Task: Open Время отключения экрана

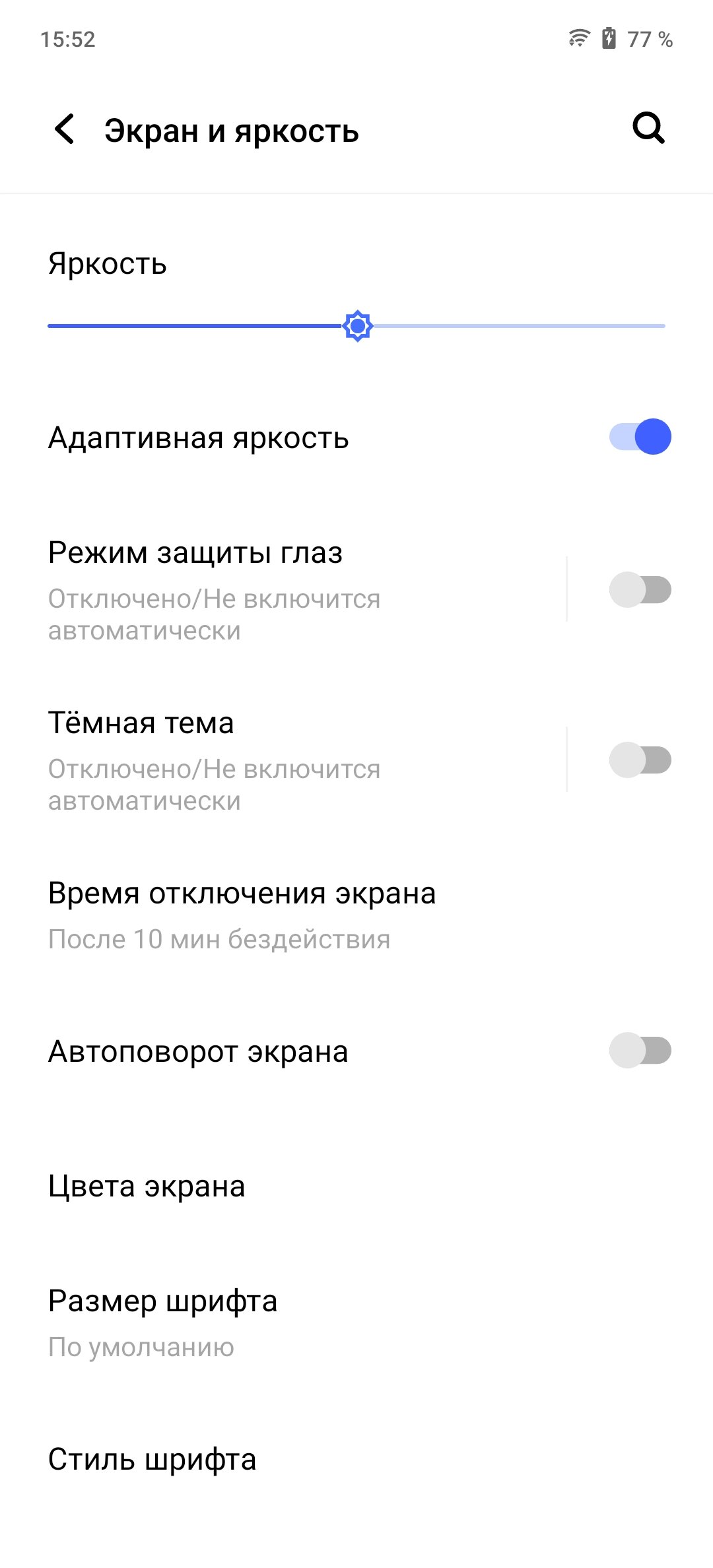Action: [x=356, y=915]
